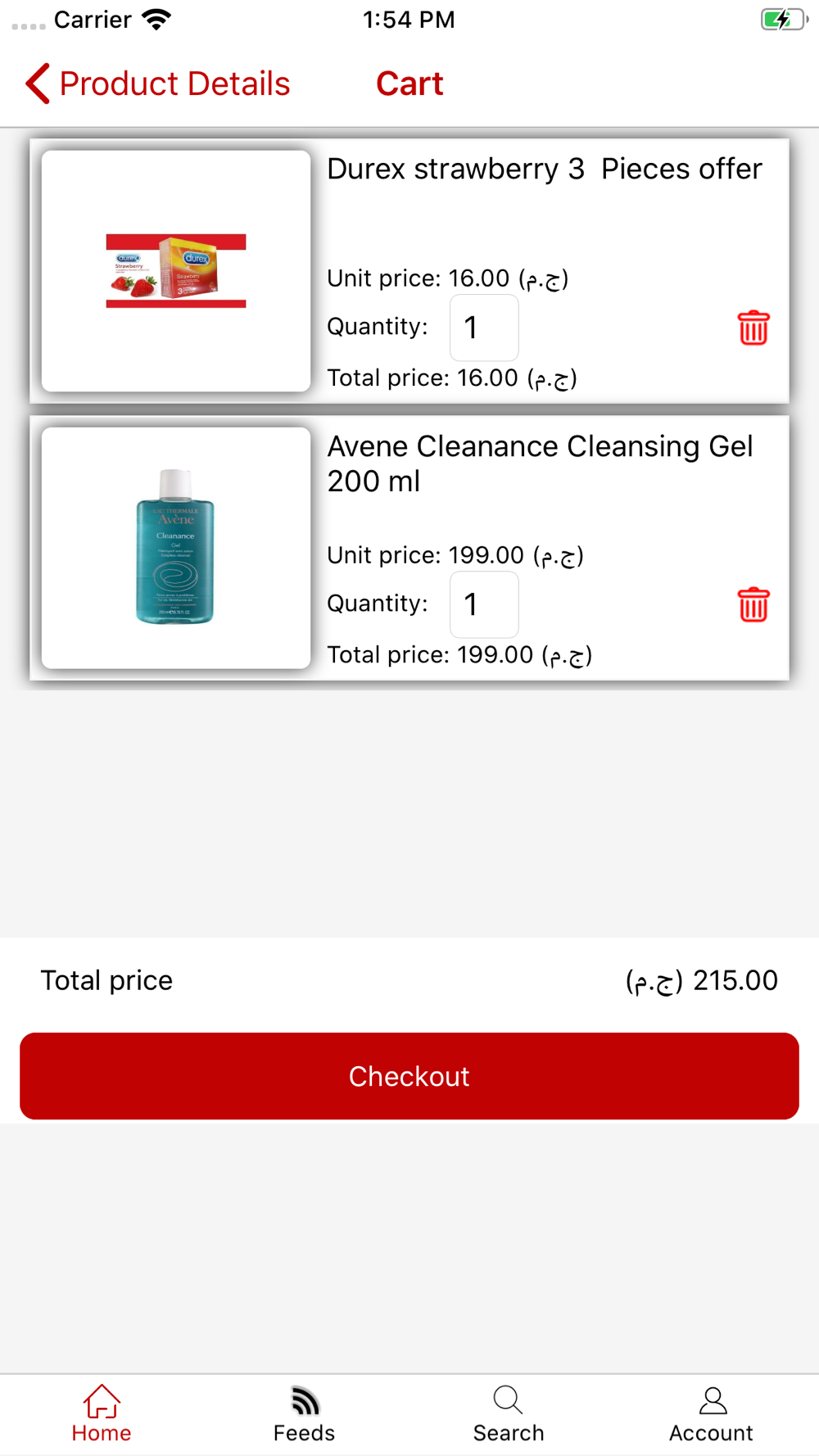Image resolution: width=819 pixels, height=1456 pixels.
Task: Delete Avene Cleanance Cleansing Gel from cart
Action: click(x=753, y=605)
